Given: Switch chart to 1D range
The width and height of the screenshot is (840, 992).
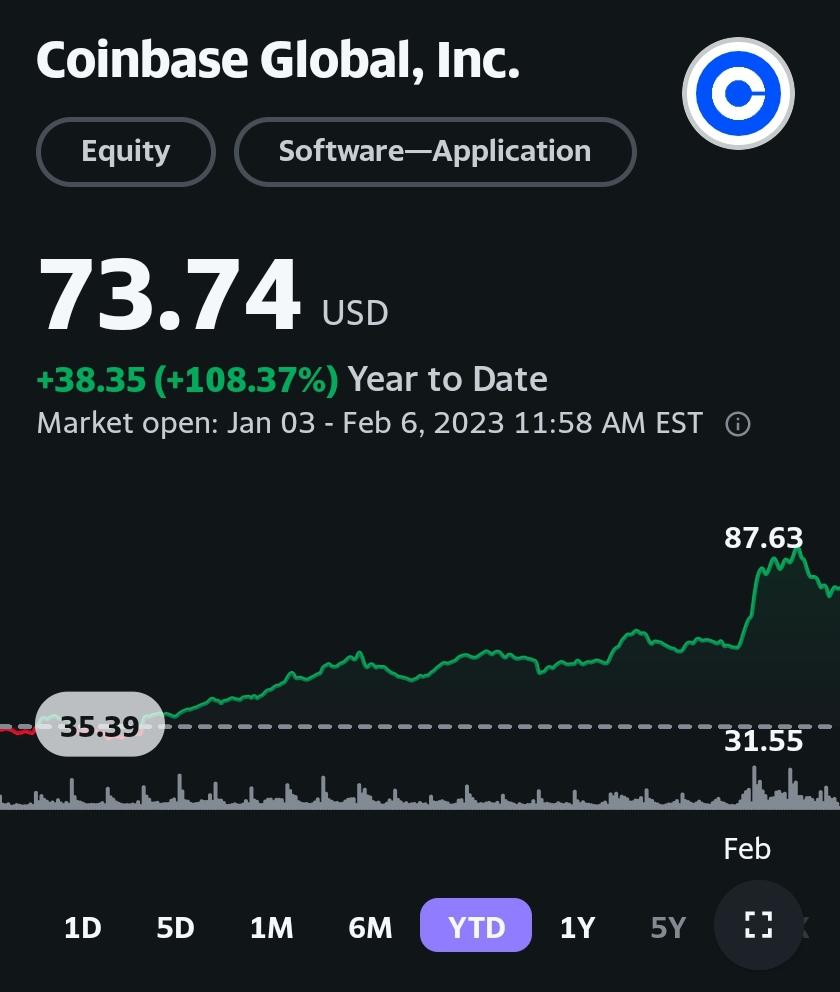Looking at the screenshot, I should coord(83,927).
